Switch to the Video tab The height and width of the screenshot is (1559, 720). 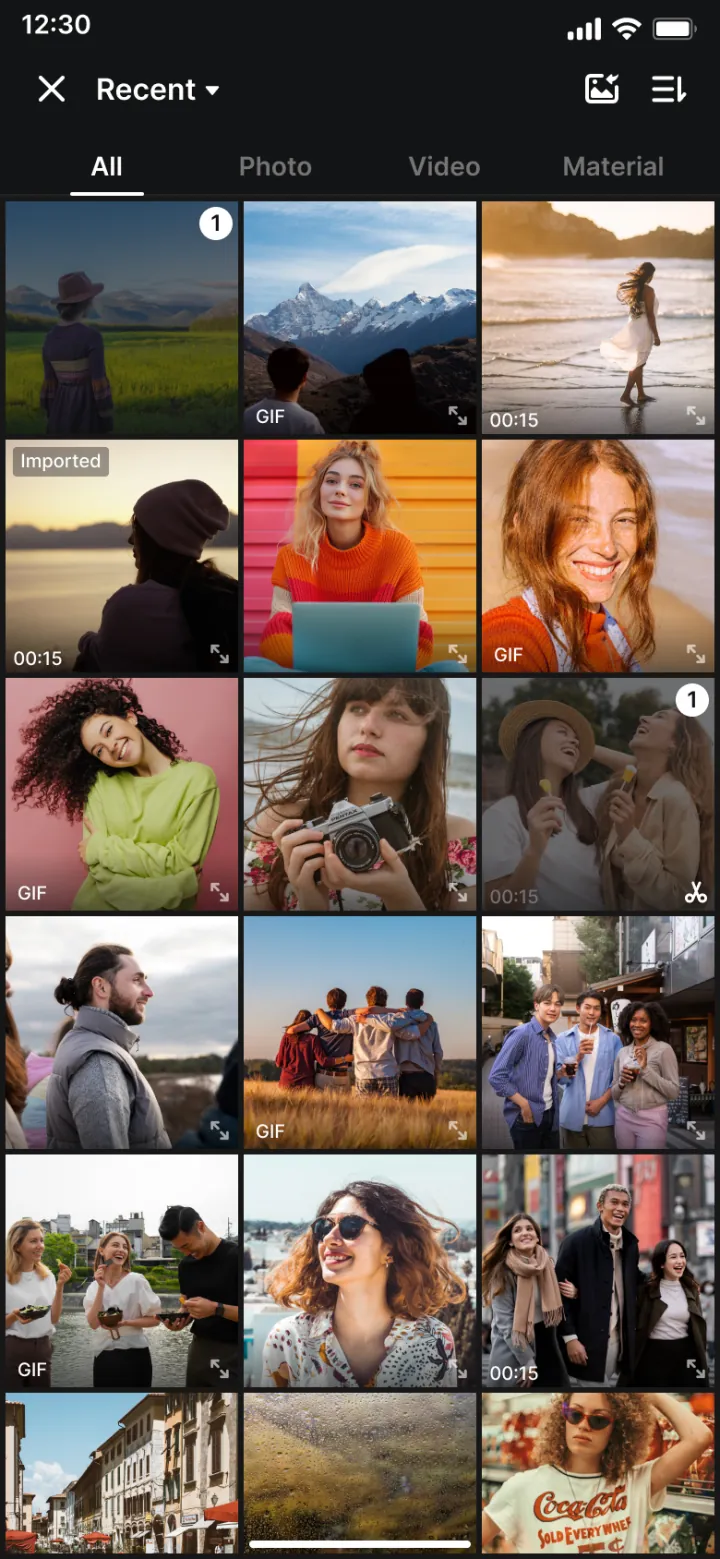444,167
